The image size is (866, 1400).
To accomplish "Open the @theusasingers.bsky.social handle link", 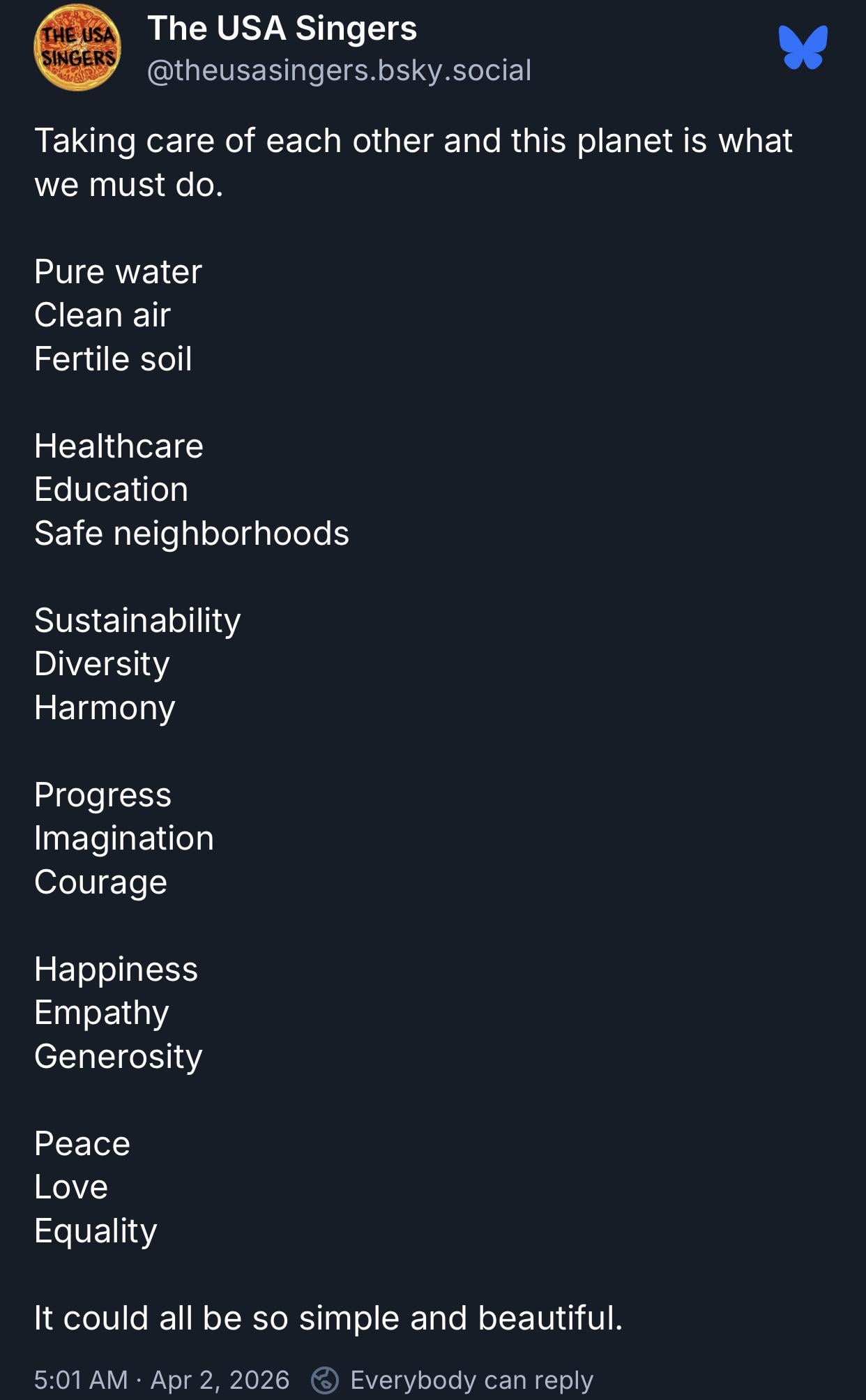I will tap(339, 70).
